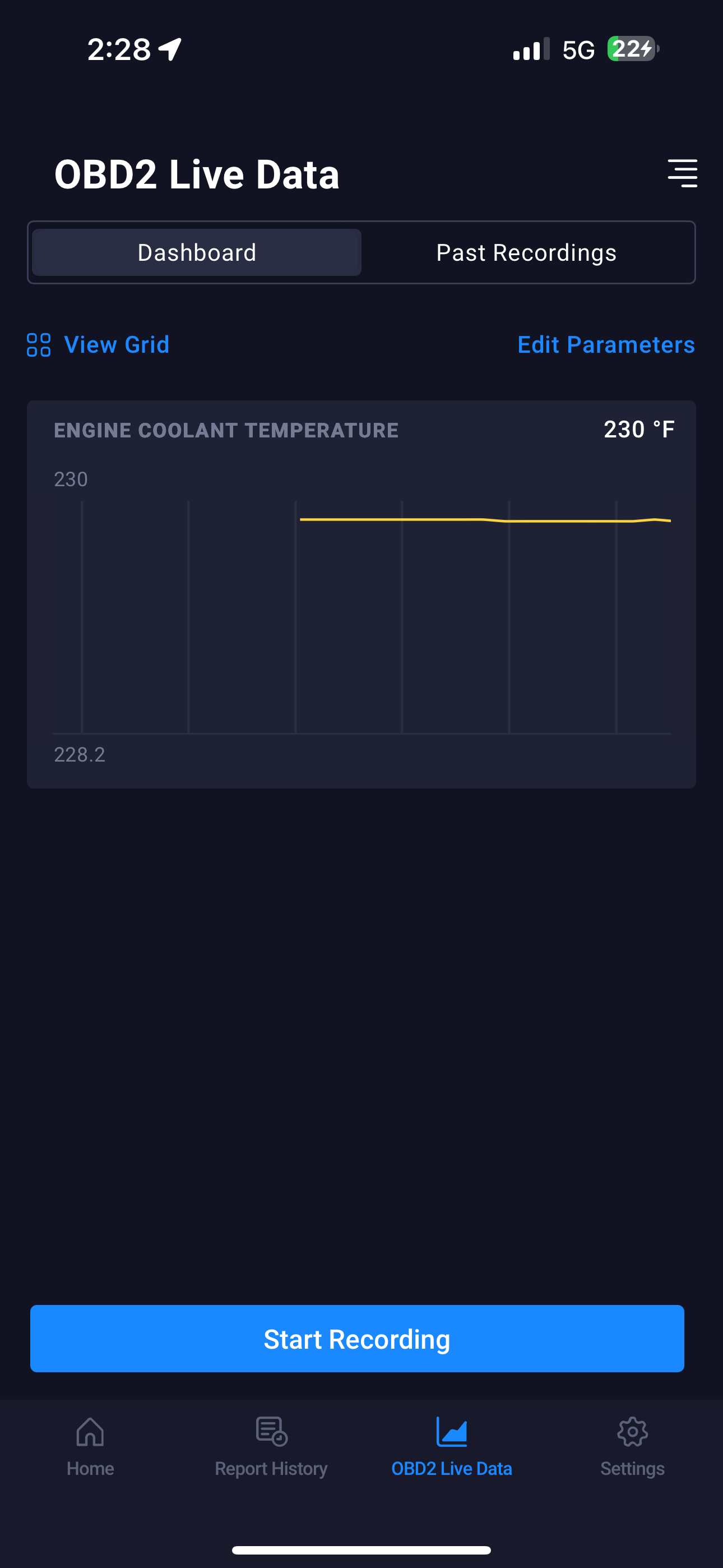723x1568 pixels.
Task: Open the Engine Coolant Temperature chart card
Action: coord(361,594)
